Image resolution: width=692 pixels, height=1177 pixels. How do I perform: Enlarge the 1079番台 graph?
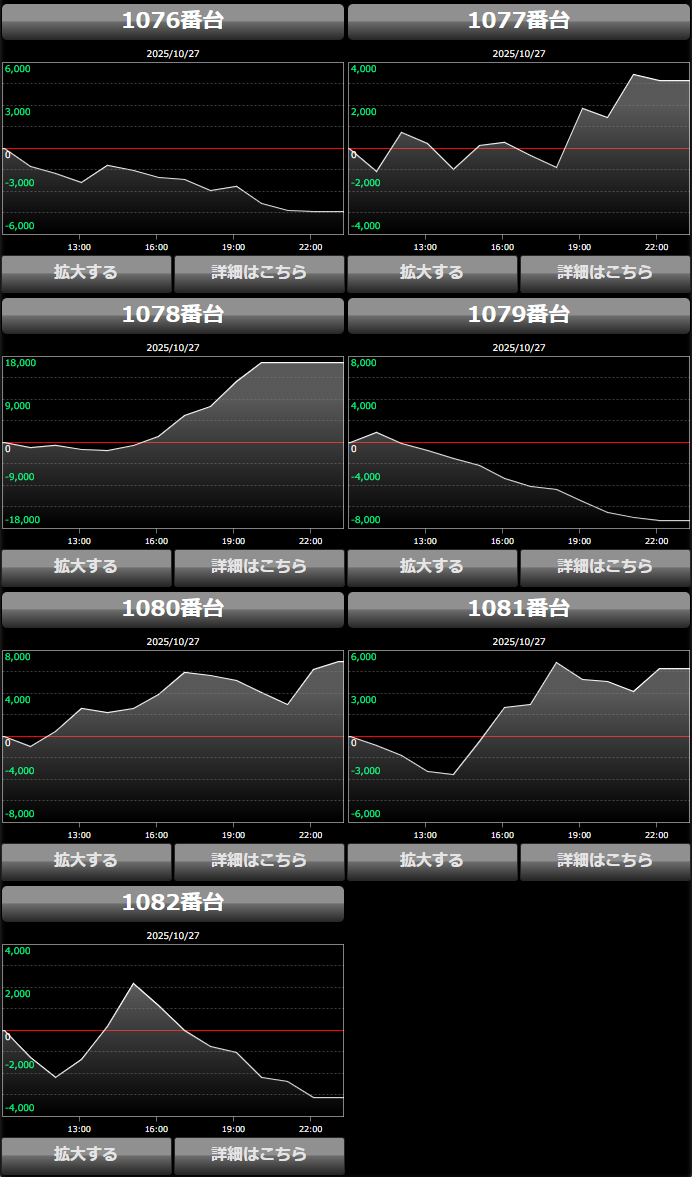pyautogui.click(x=433, y=567)
